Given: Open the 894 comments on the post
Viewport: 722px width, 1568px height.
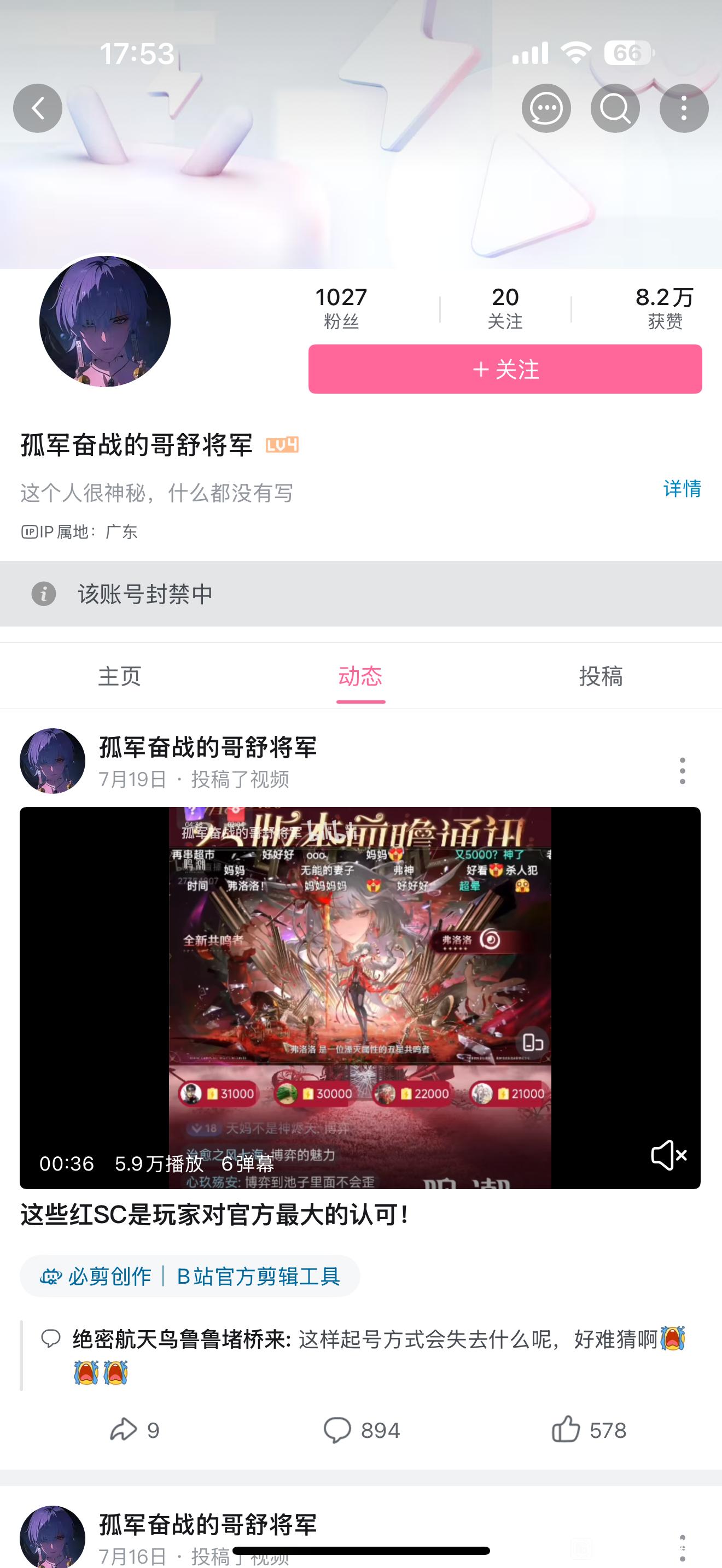Looking at the screenshot, I should click(x=361, y=1430).
